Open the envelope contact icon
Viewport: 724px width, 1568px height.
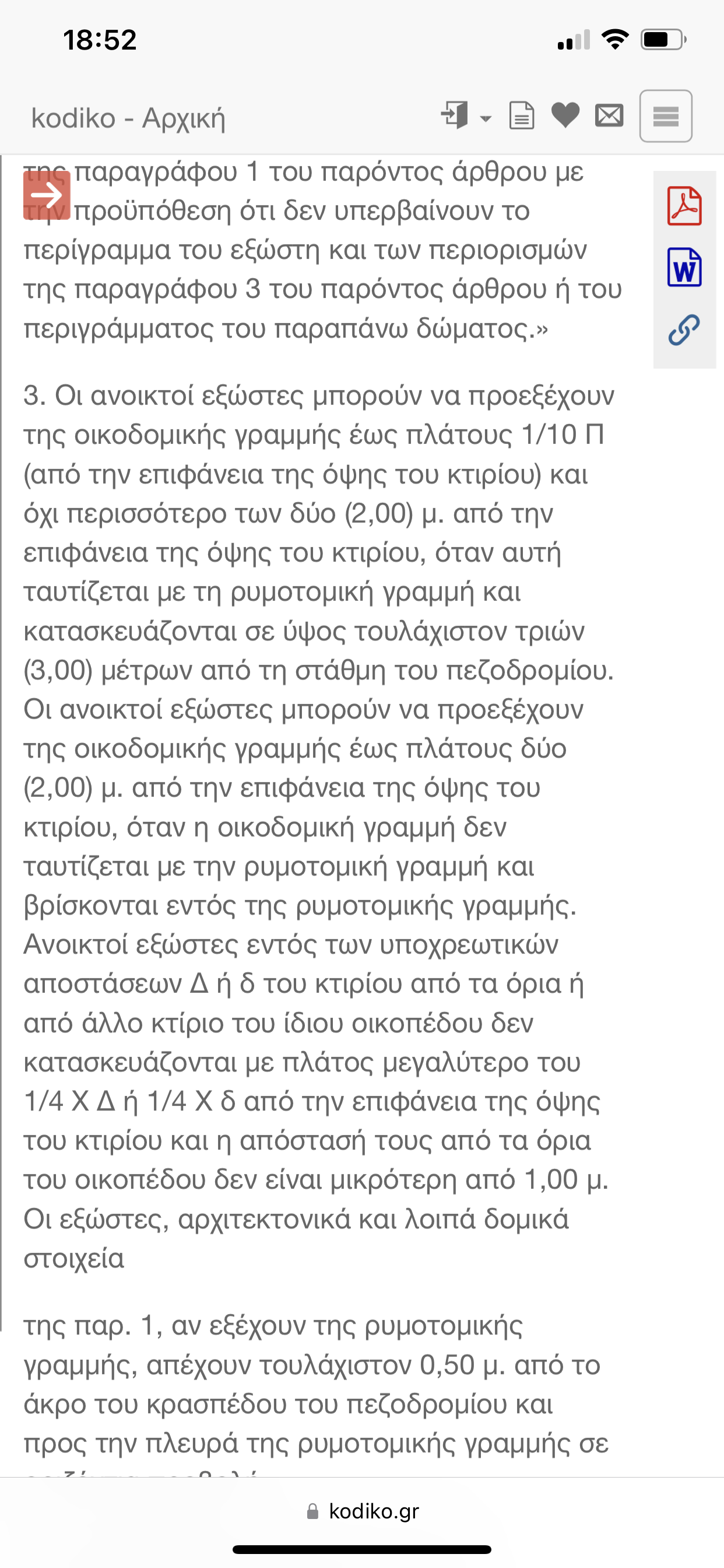609,116
